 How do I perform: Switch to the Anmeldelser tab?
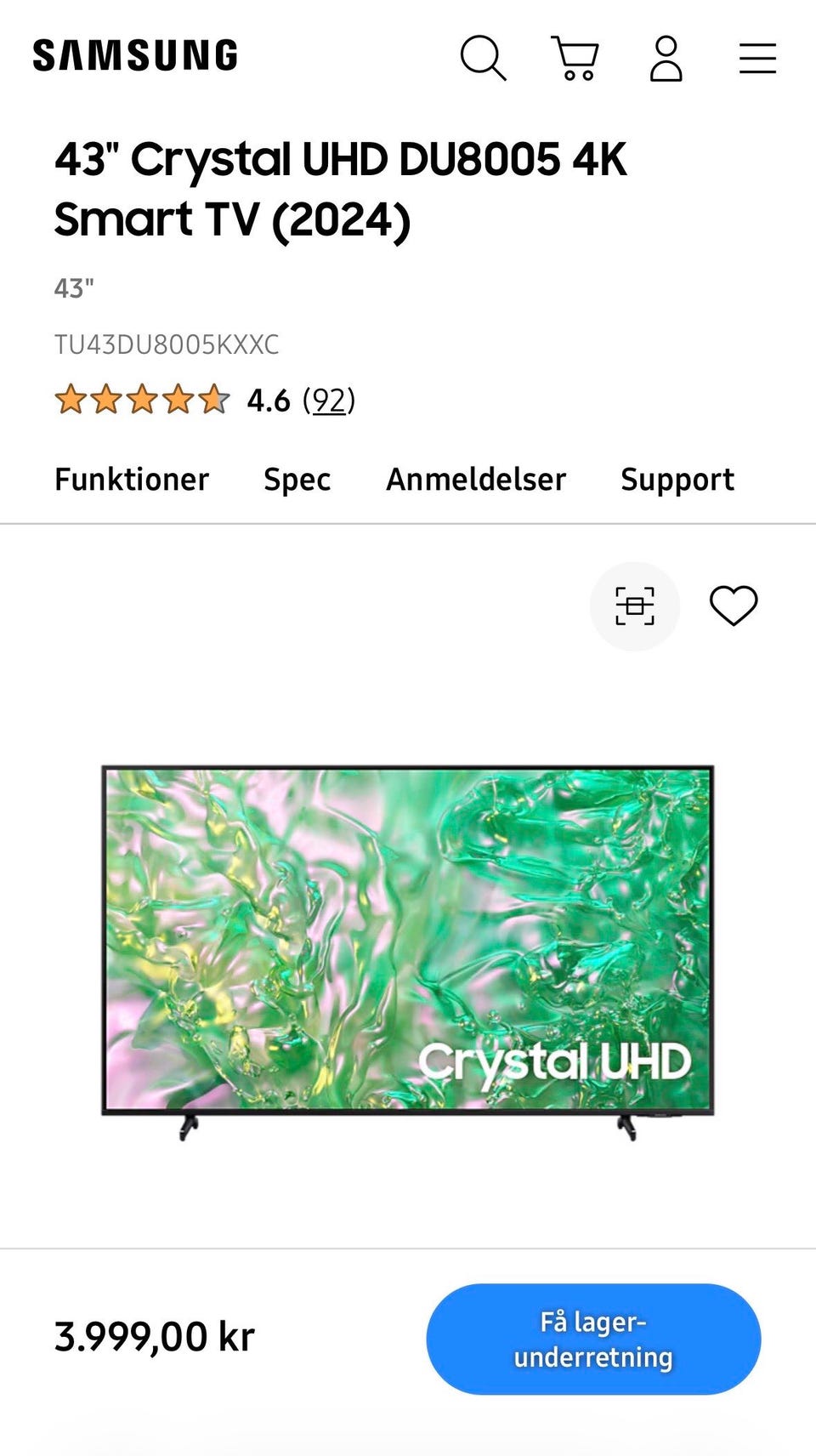(476, 480)
